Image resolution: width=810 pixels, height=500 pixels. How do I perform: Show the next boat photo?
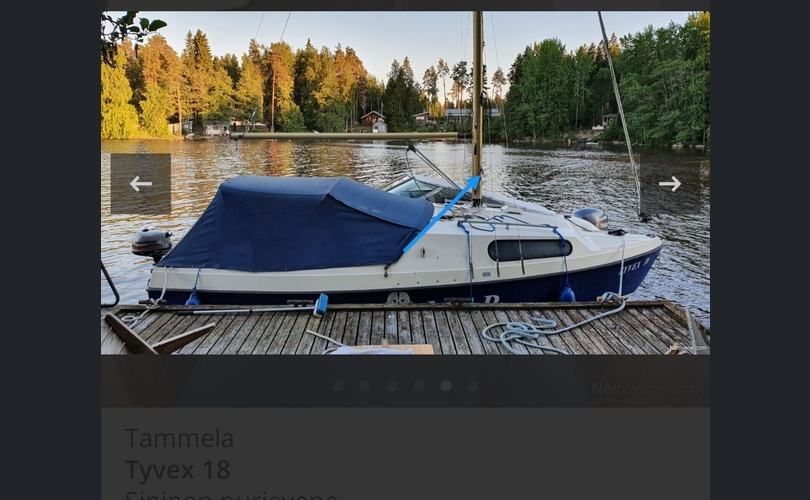(670, 184)
